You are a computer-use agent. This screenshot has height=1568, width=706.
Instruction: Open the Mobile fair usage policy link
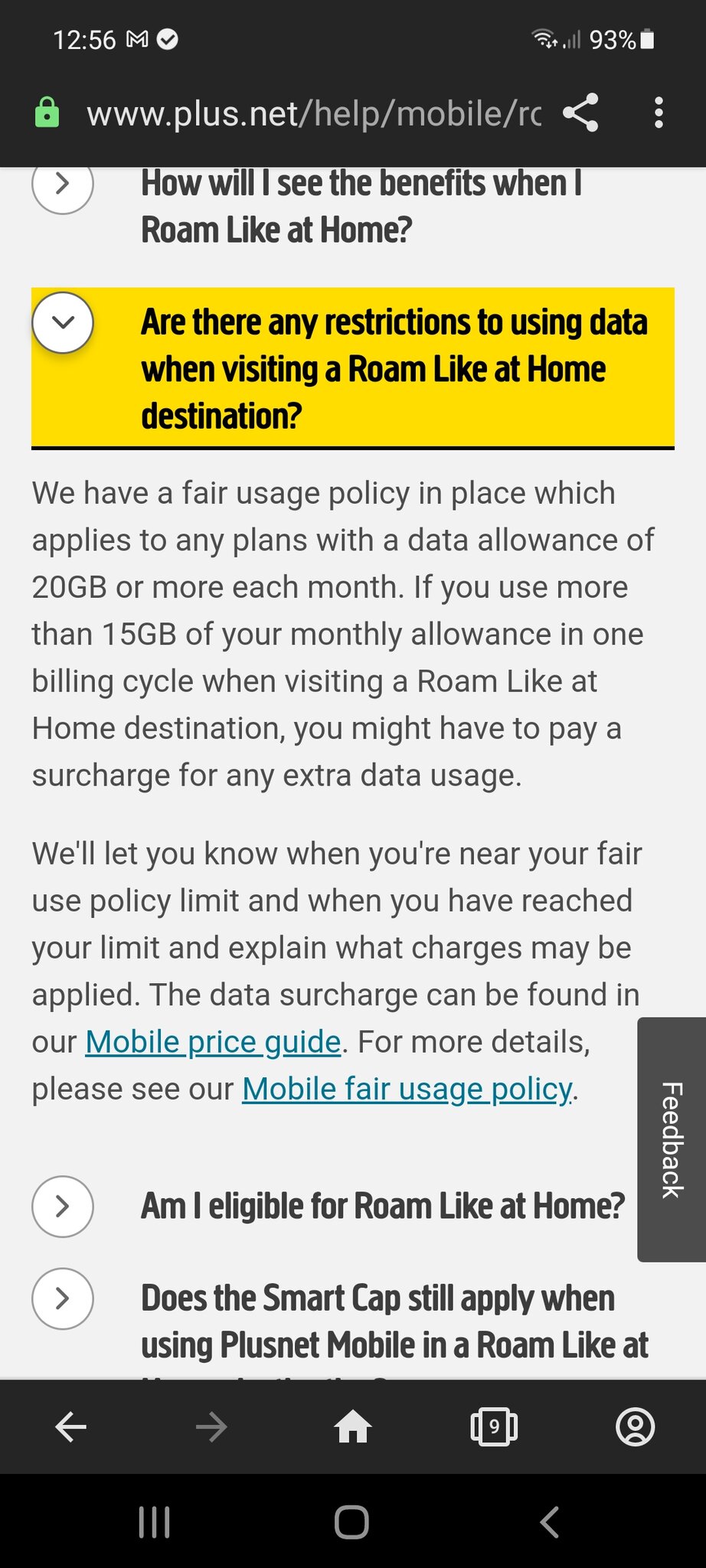pos(407,1089)
